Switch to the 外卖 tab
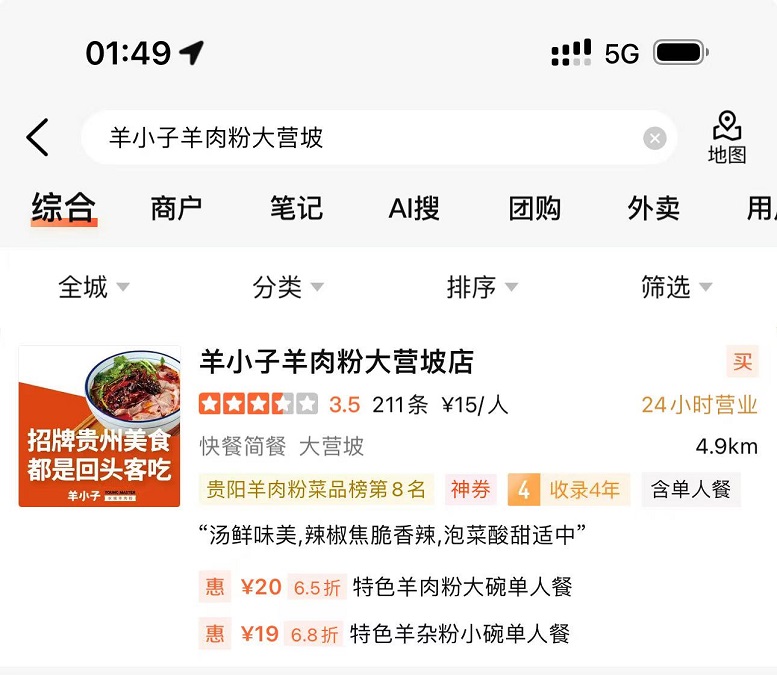 [654, 208]
